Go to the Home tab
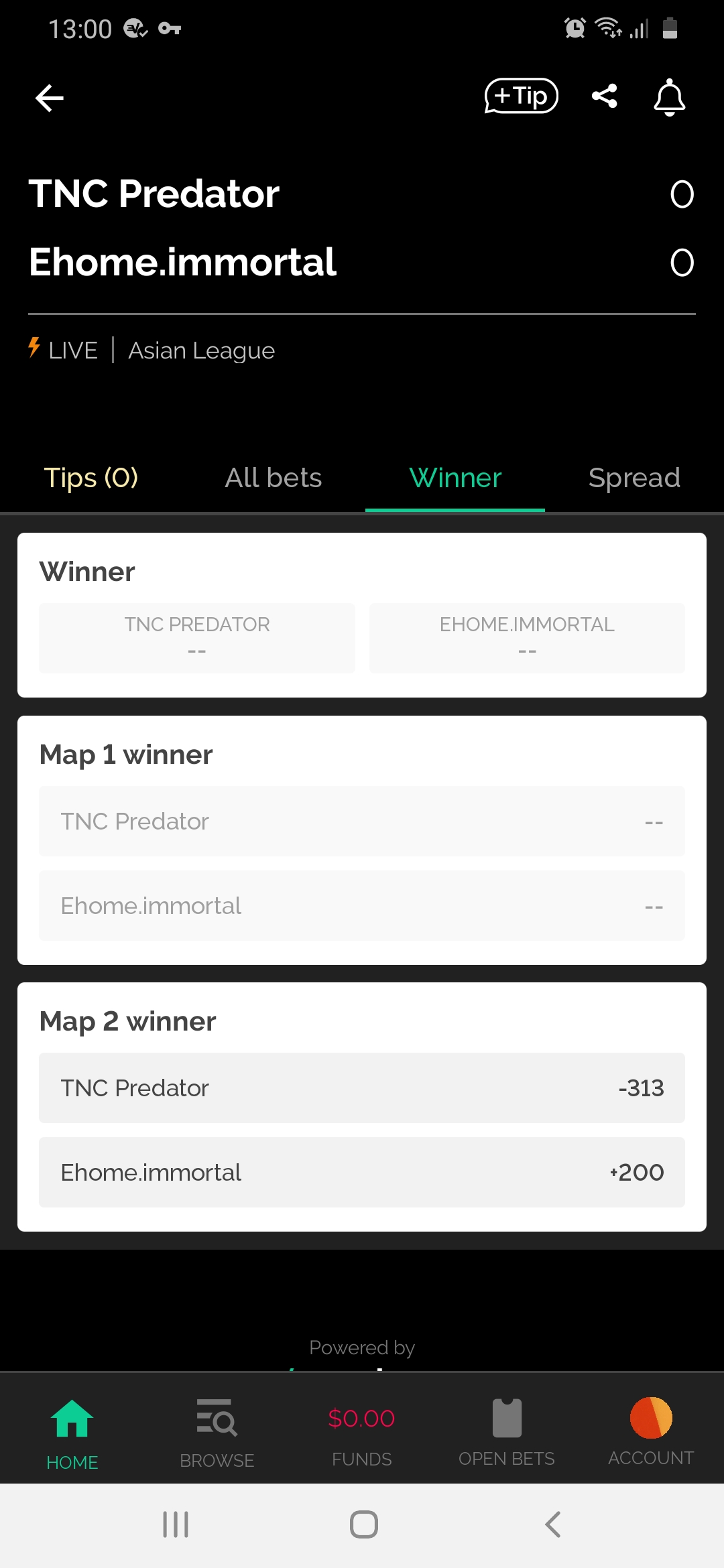The image size is (724, 1568). click(72, 1434)
